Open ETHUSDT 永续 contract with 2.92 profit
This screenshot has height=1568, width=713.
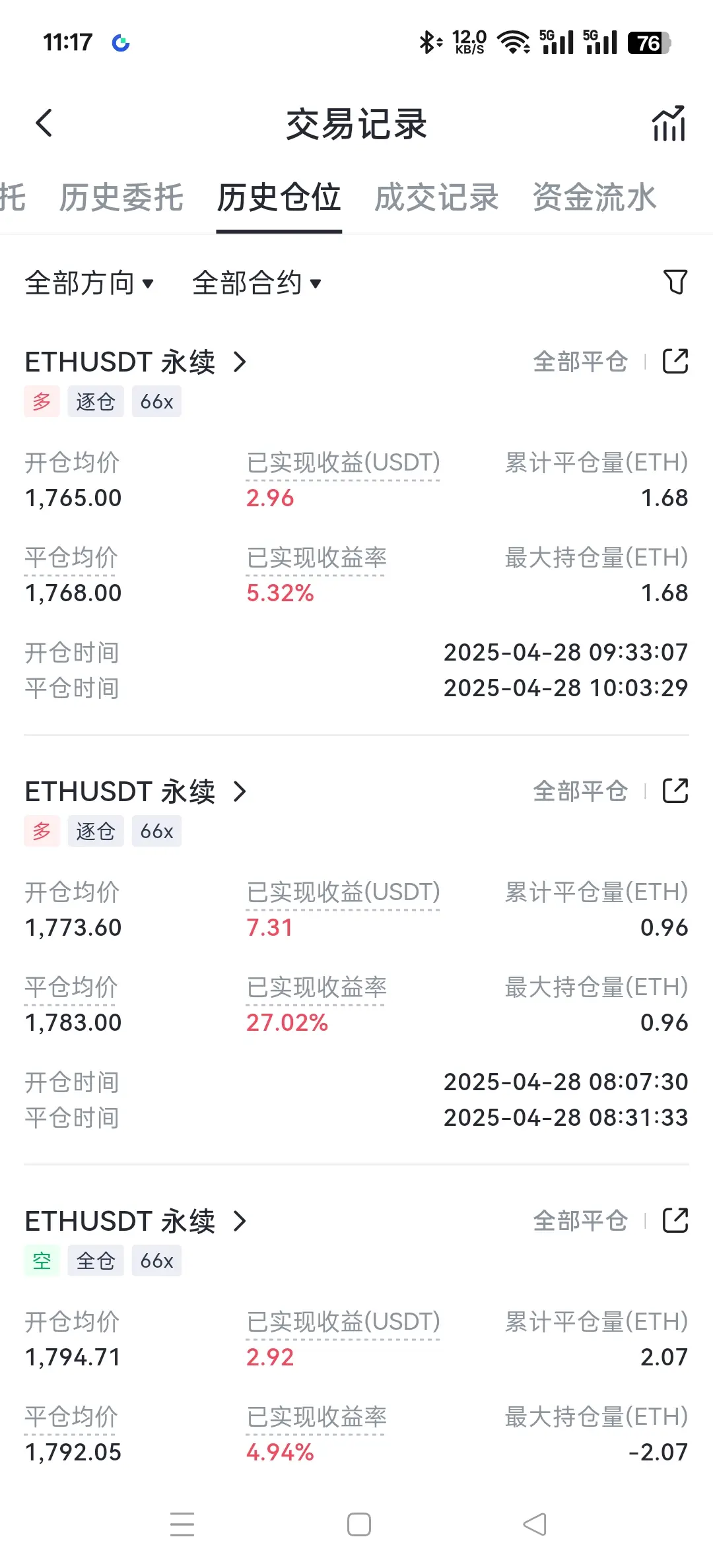(x=135, y=1221)
